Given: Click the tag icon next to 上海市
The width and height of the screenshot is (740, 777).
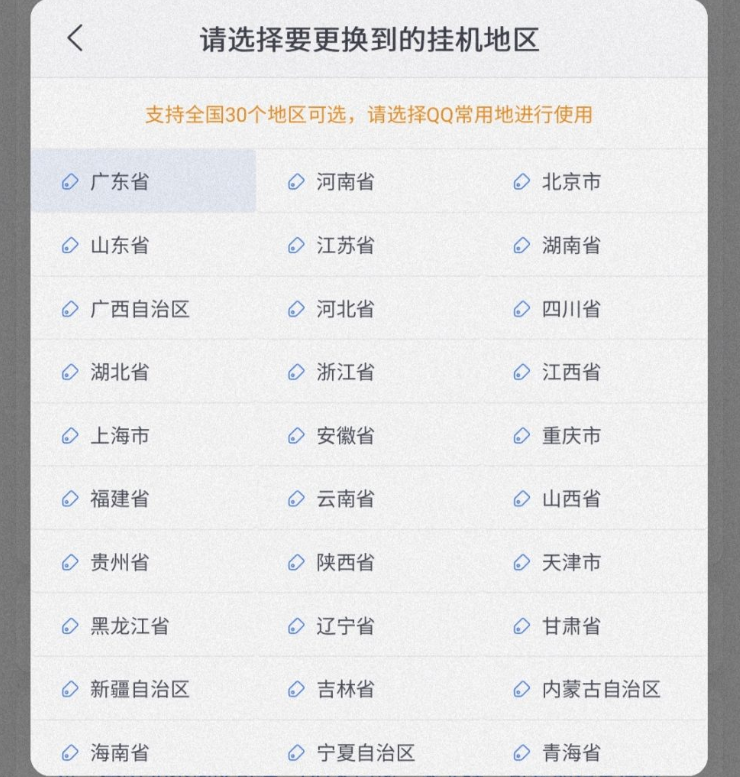Looking at the screenshot, I should click(69, 436).
